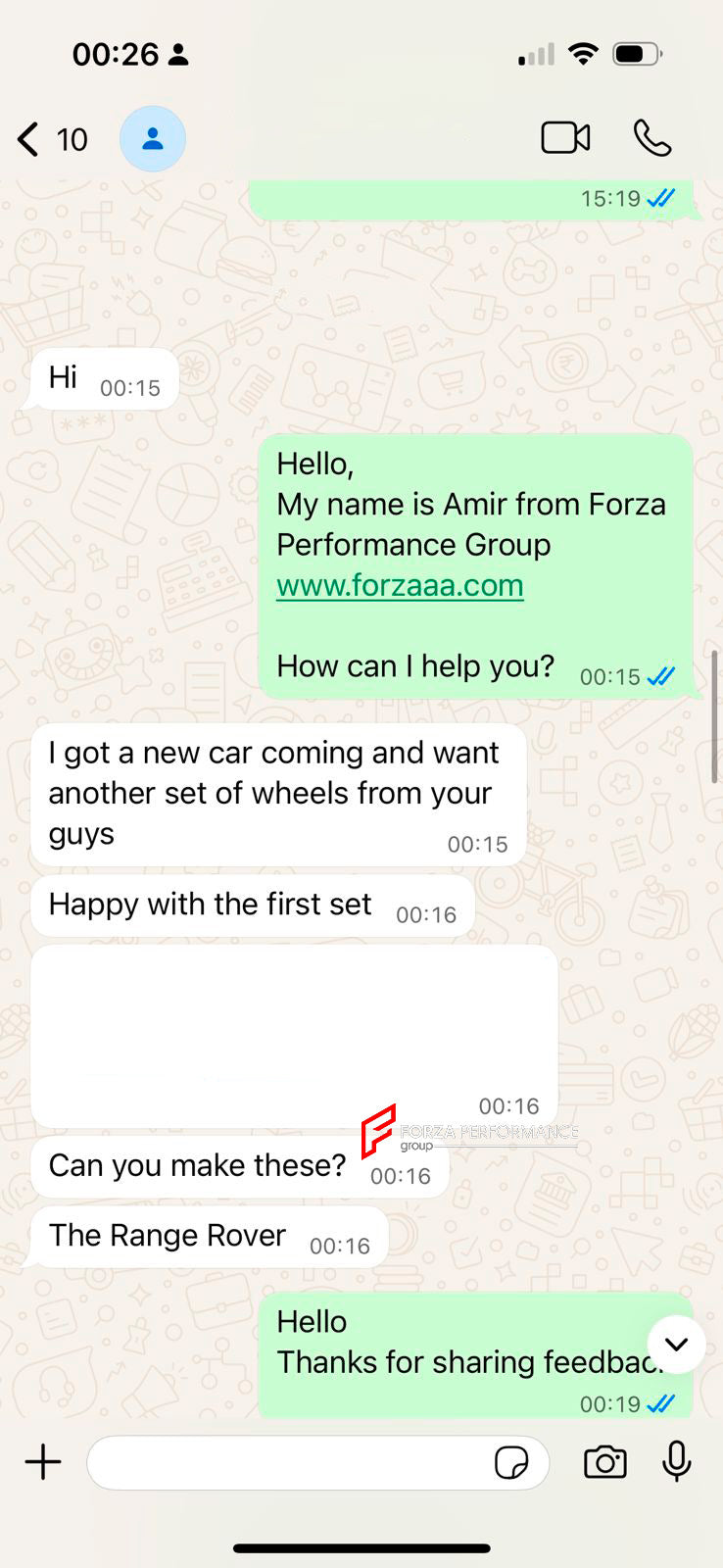Viewport: 723px width, 1568px height.
Task: Open the sticker picker
Action: 511,1462
